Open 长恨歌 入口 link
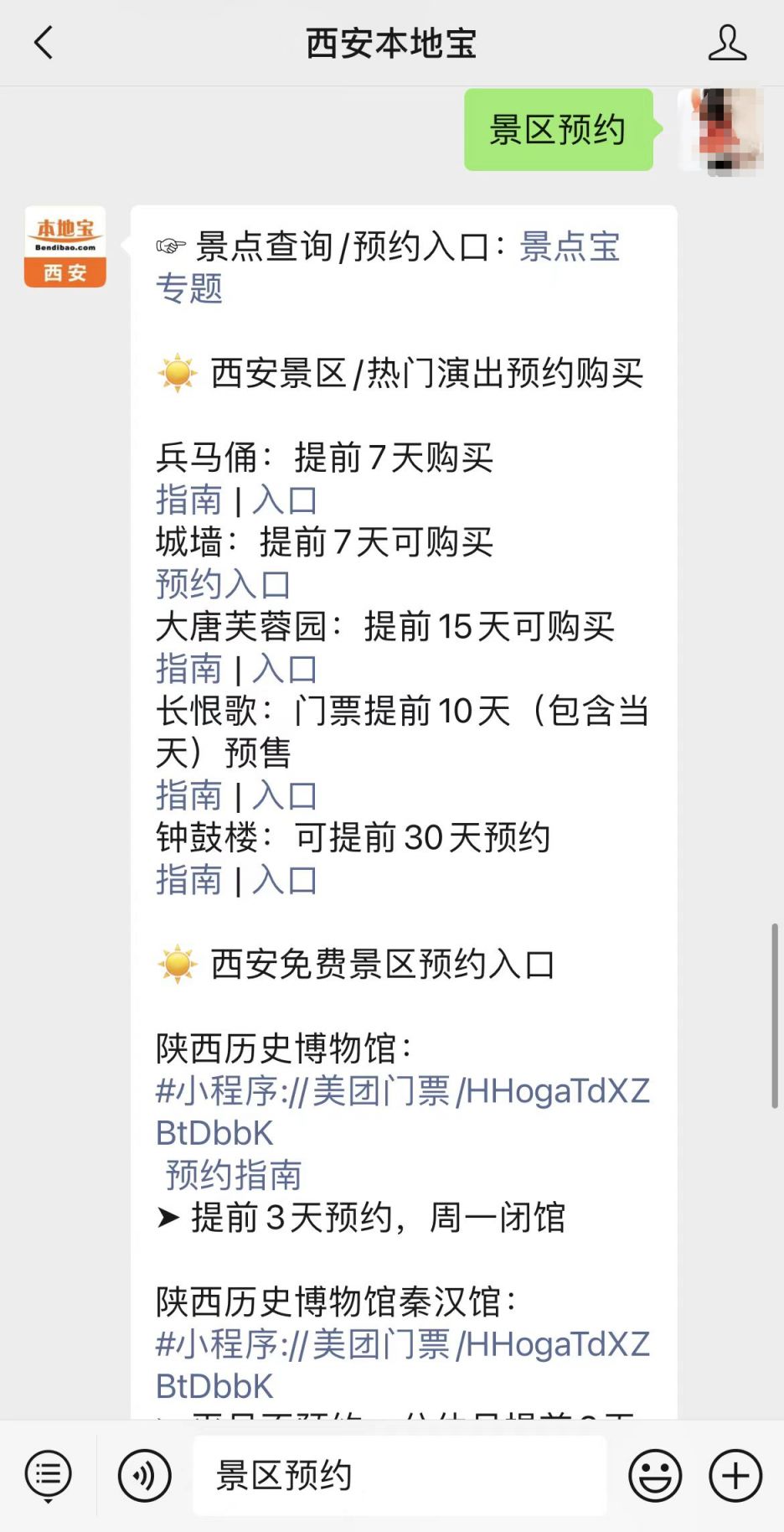The image size is (784, 1532). click(285, 795)
